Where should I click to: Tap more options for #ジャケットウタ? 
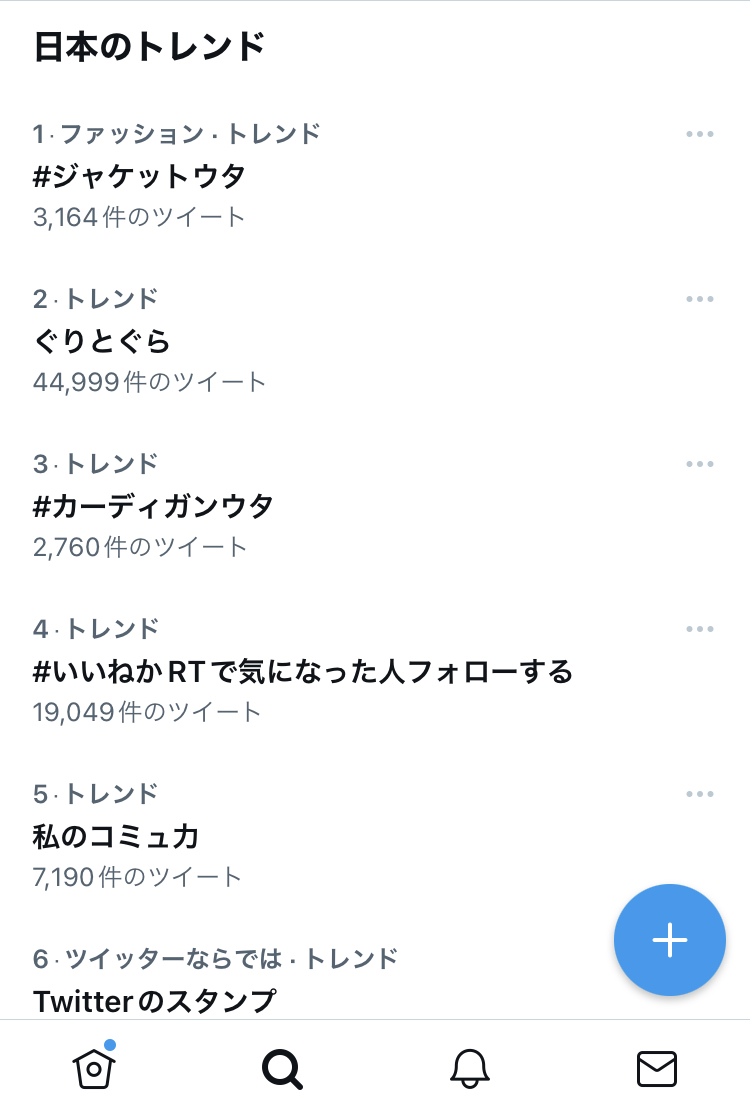(x=700, y=134)
